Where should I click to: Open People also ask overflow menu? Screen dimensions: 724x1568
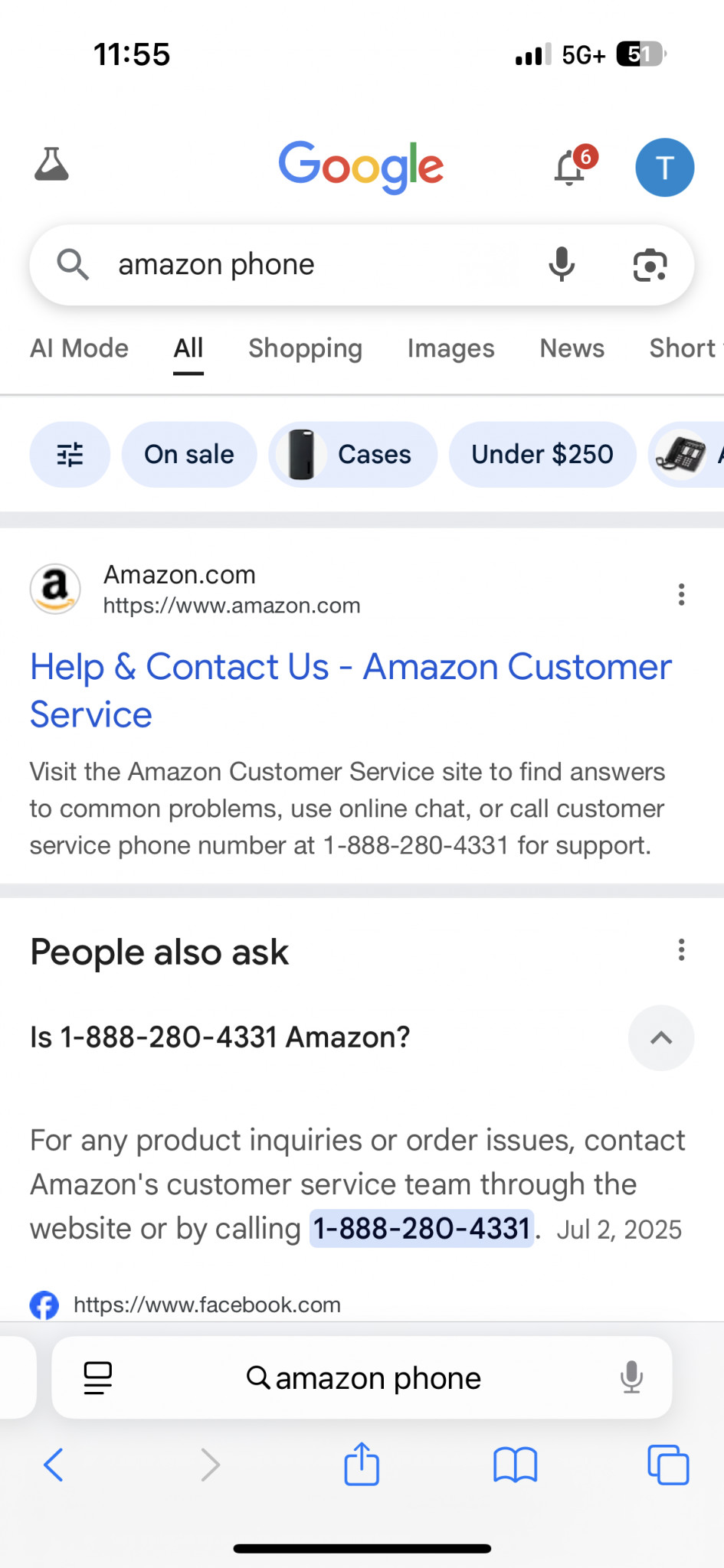coord(681,950)
